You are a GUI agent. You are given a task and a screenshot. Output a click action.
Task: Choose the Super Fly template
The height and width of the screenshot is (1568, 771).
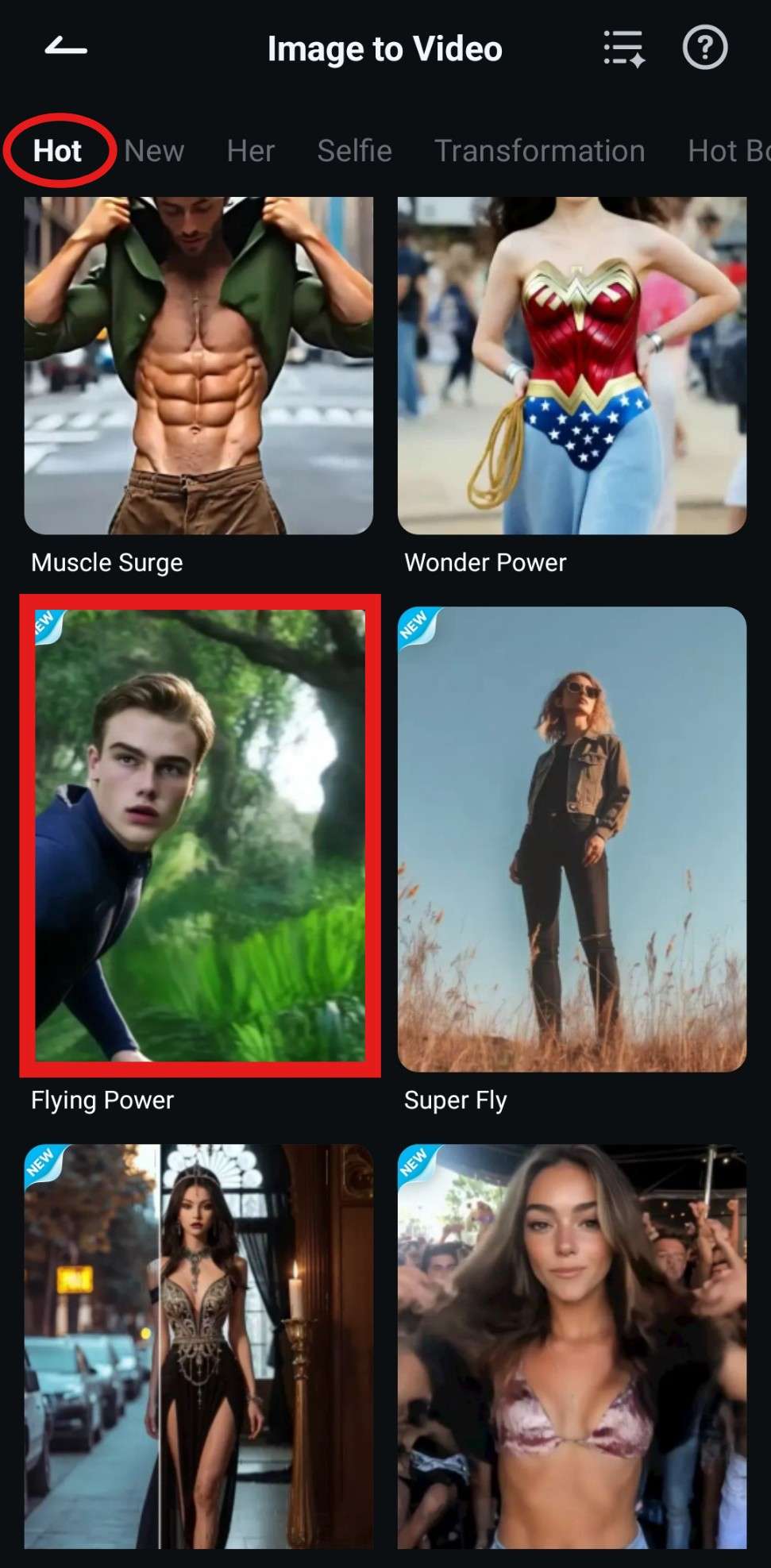click(x=572, y=839)
